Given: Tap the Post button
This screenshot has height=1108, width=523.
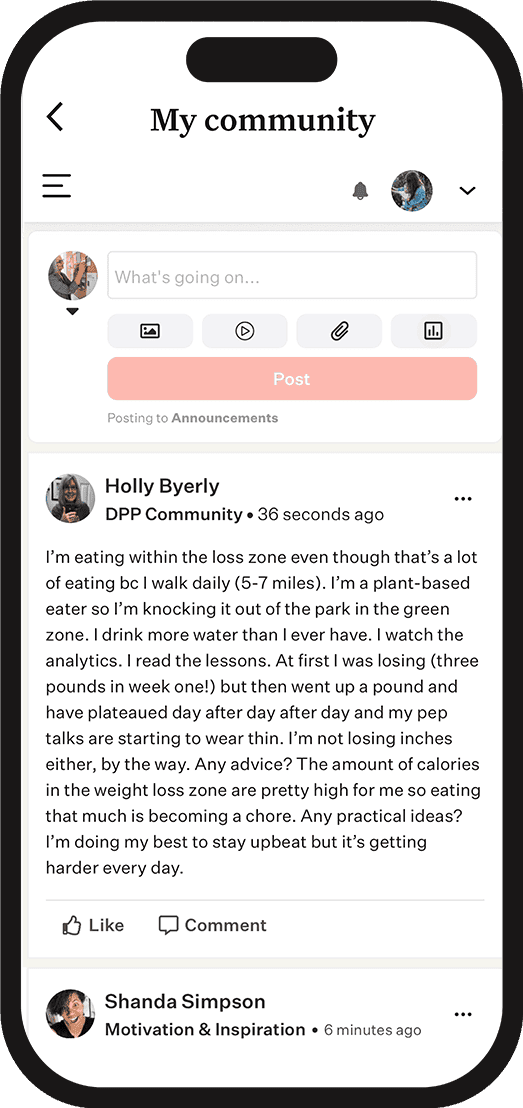Looking at the screenshot, I should click(292, 379).
